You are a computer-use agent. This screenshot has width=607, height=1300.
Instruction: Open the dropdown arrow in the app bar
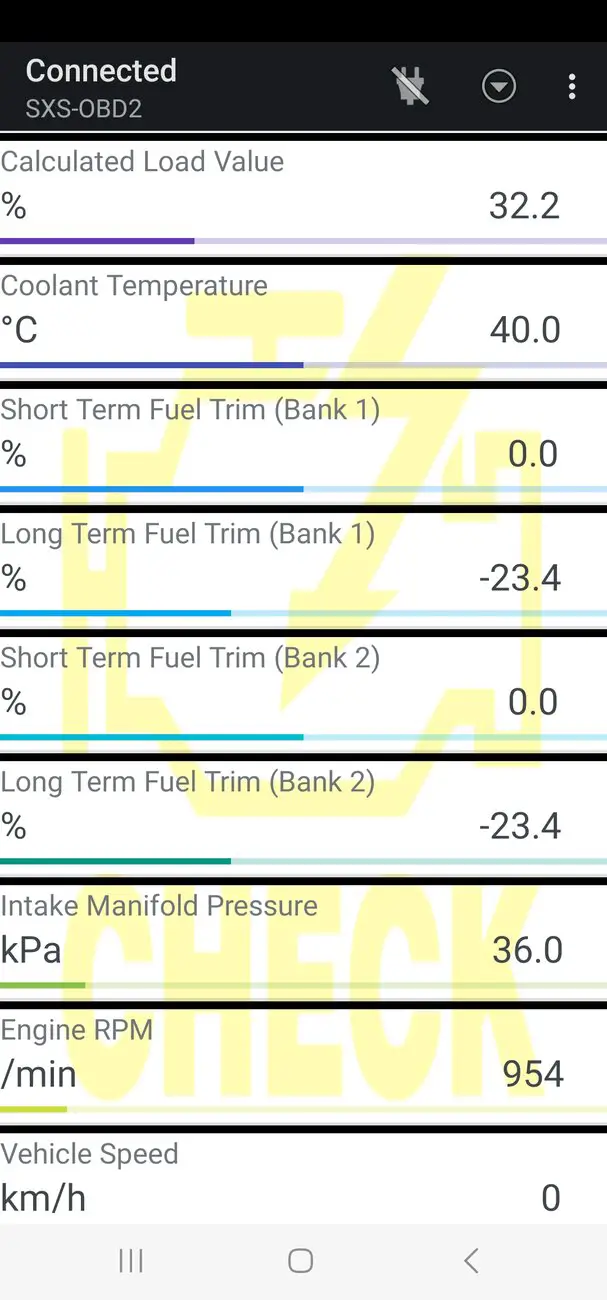point(499,87)
